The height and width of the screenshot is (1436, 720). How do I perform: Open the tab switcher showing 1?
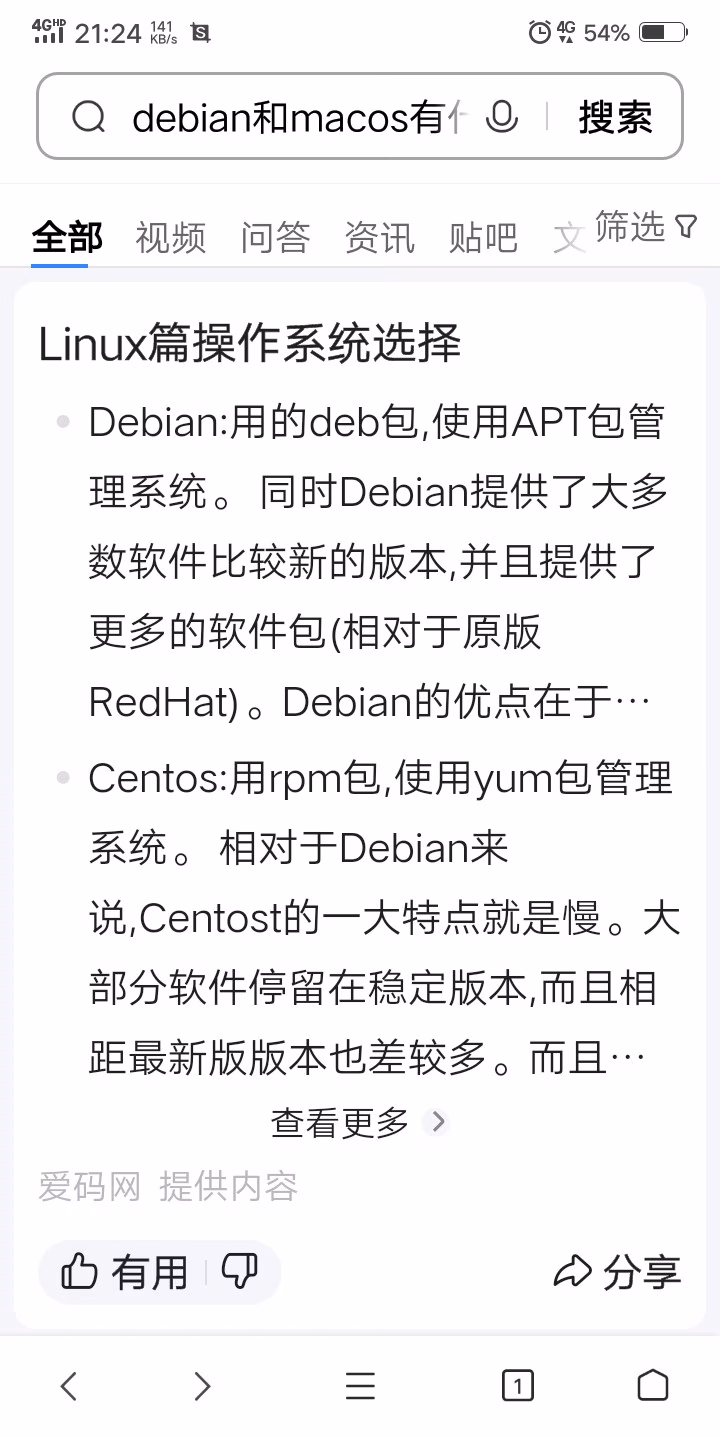click(x=517, y=1385)
